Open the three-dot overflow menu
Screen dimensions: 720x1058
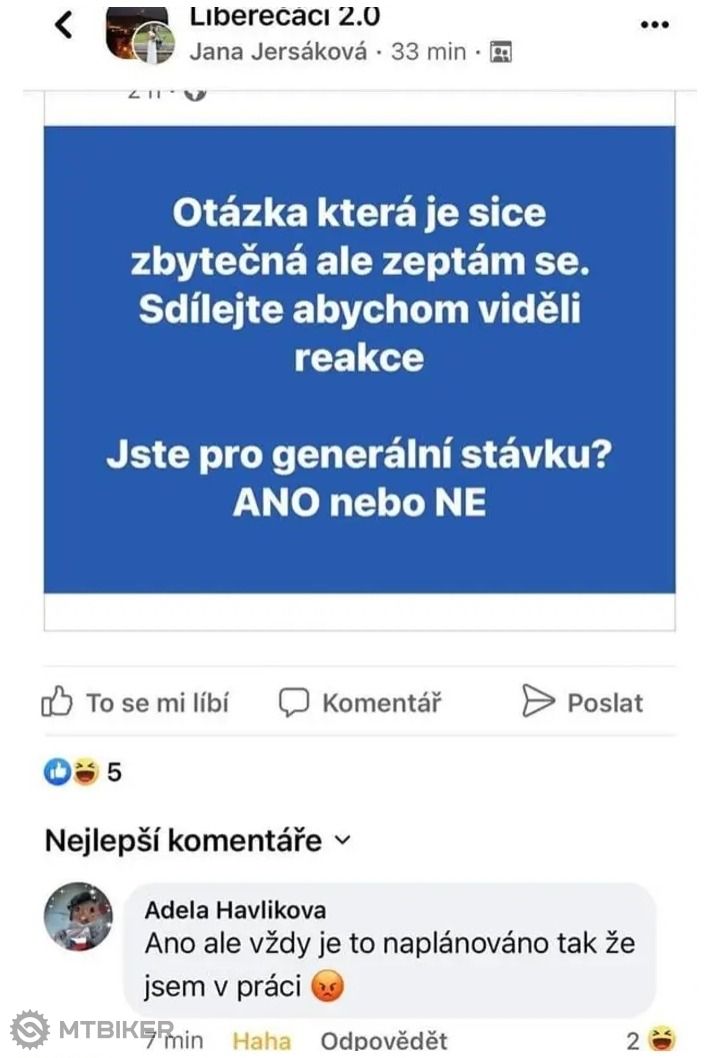pyautogui.click(x=654, y=25)
